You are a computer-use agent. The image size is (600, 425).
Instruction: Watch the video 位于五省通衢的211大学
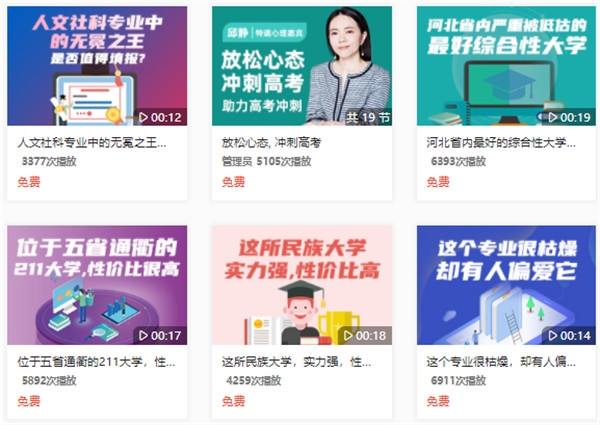pos(97,285)
